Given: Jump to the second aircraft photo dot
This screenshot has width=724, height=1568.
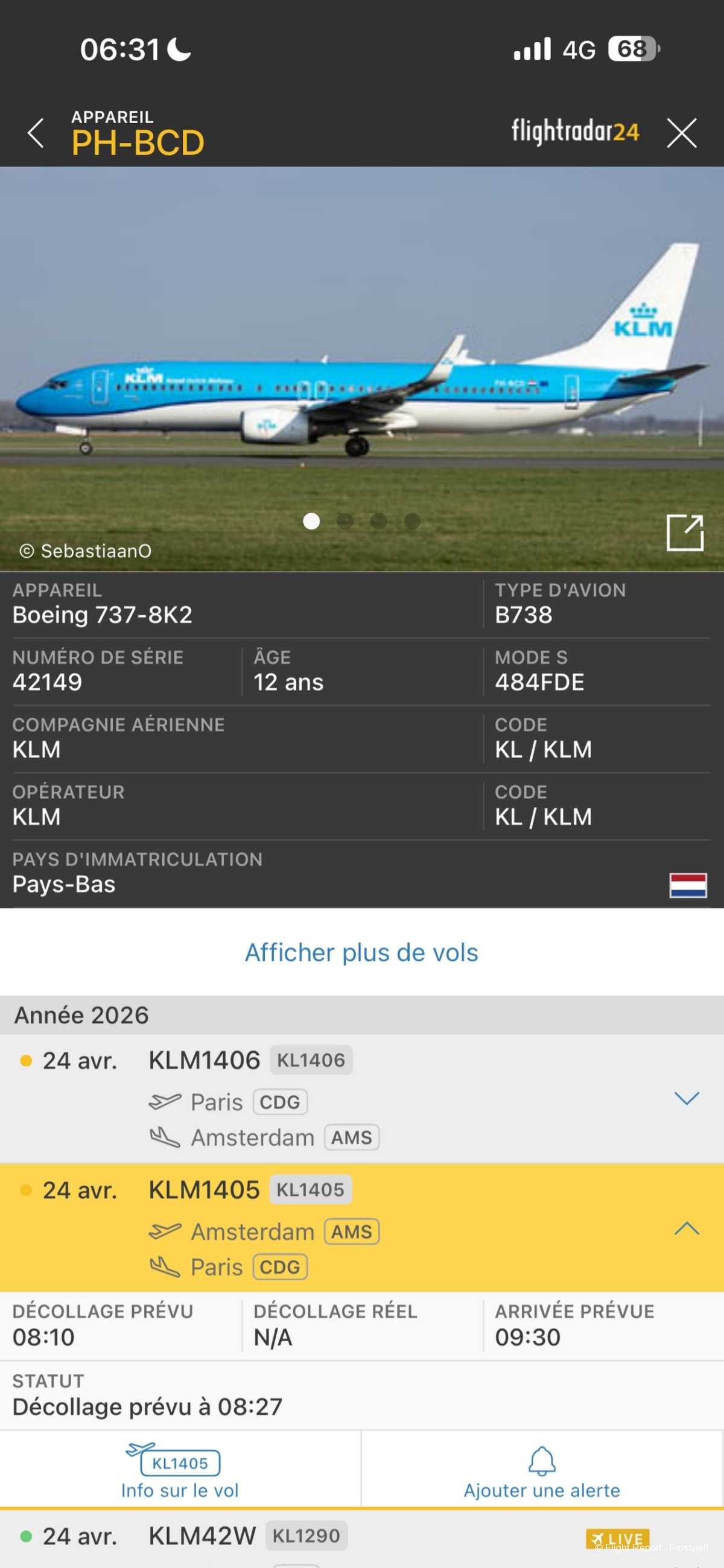Looking at the screenshot, I should coord(345,521).
